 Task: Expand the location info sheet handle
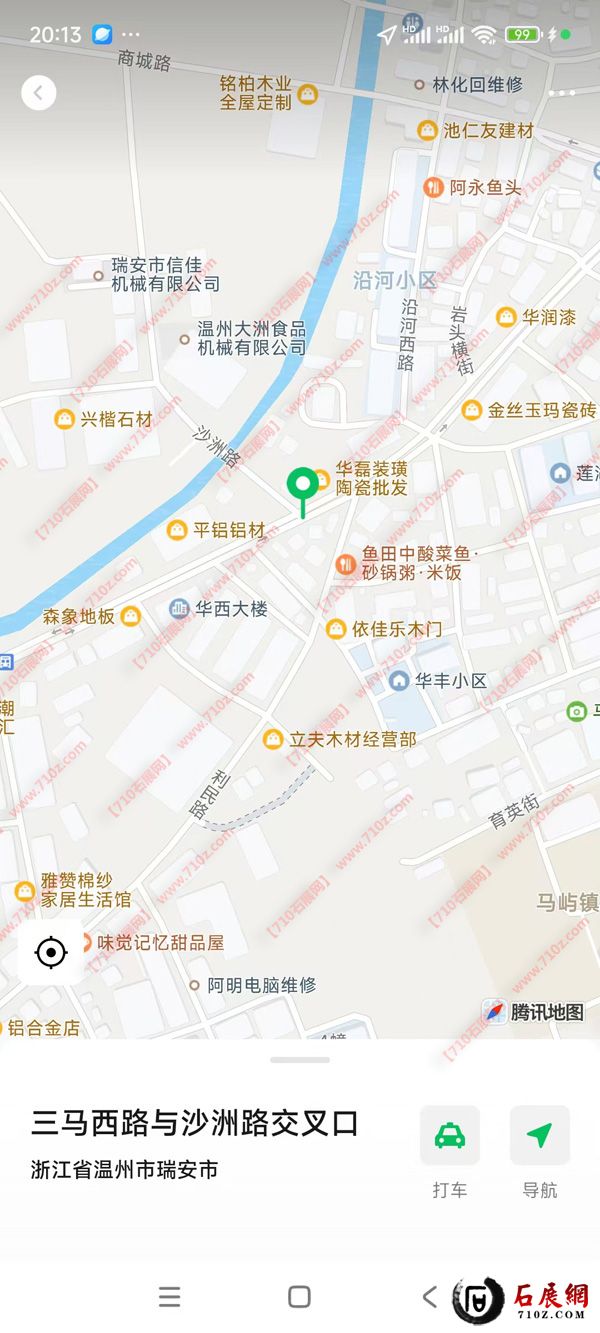point(299,1060)
